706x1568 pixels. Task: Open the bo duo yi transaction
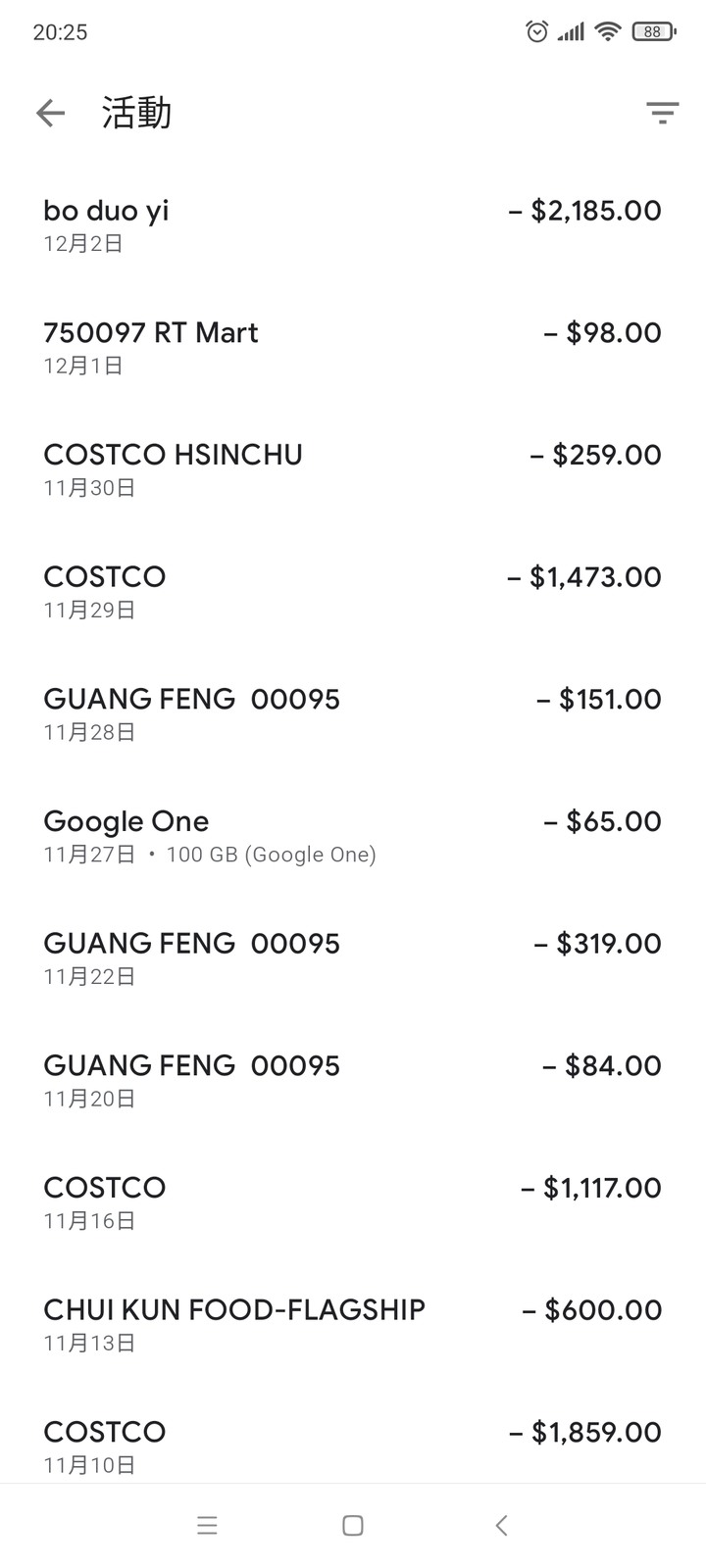(353, 225)
